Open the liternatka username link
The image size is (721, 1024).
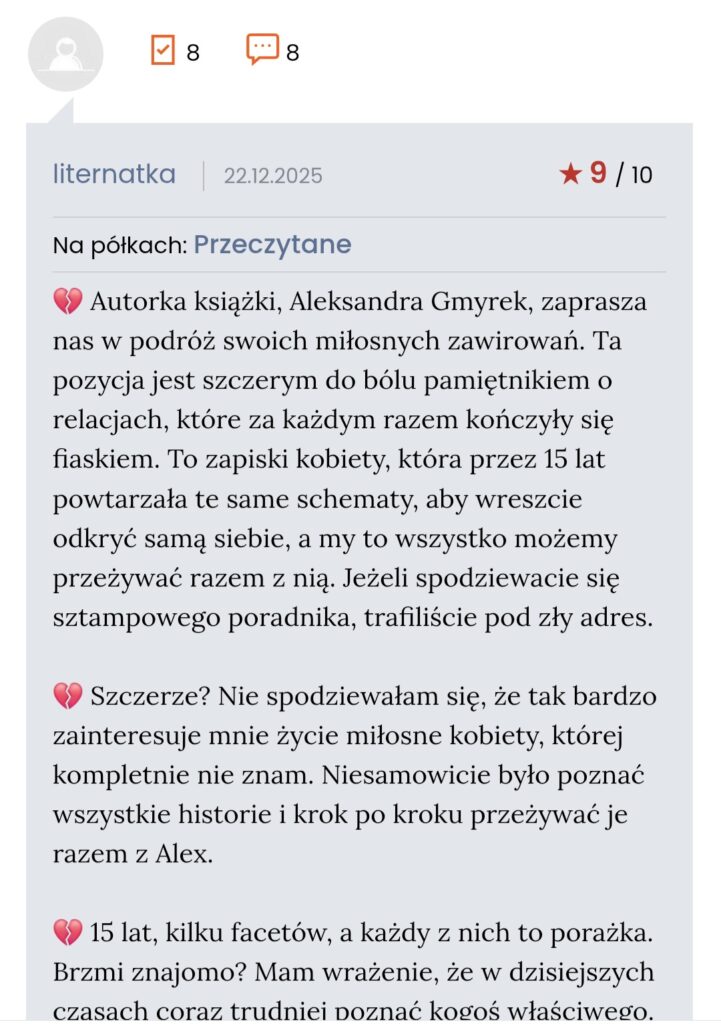(x=114, y=175)
